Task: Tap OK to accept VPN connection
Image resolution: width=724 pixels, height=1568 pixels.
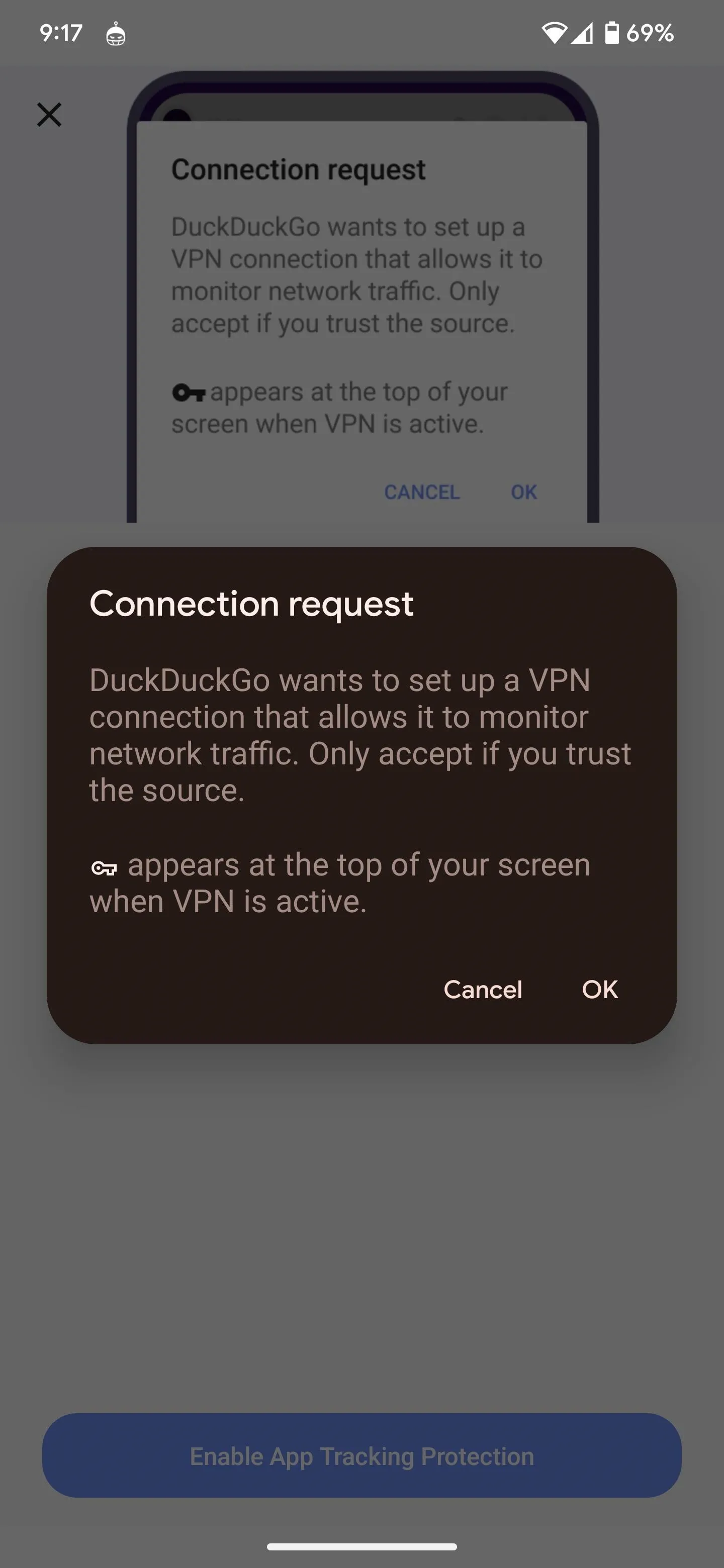Action: coord(600,989)
